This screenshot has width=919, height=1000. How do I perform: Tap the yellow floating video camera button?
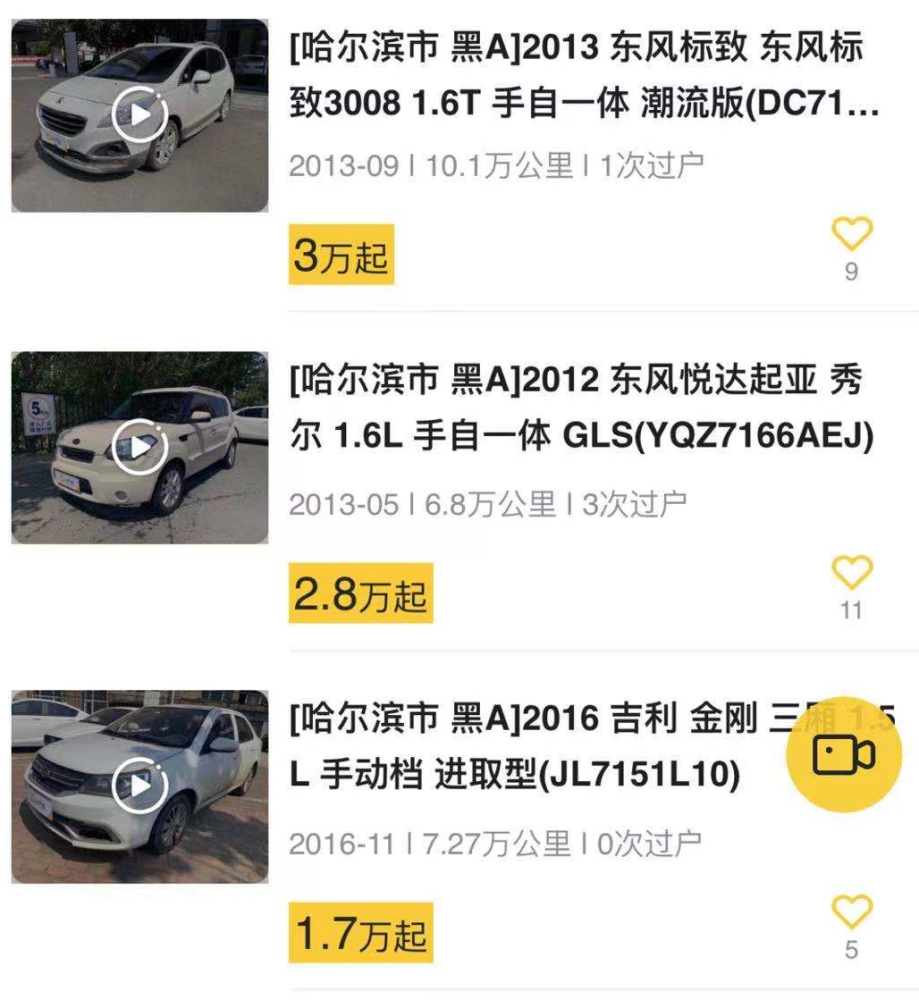(x=844, y=755)
